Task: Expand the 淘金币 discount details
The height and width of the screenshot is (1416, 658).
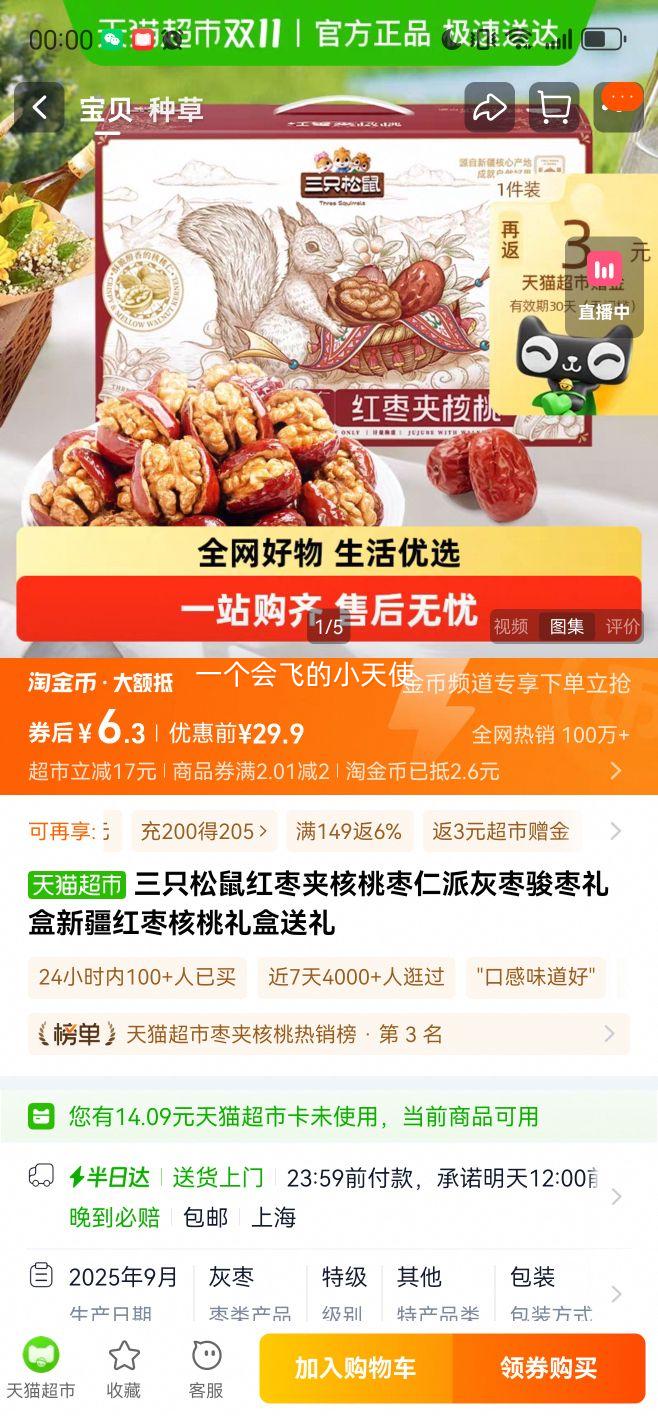Action: point(615,771)
